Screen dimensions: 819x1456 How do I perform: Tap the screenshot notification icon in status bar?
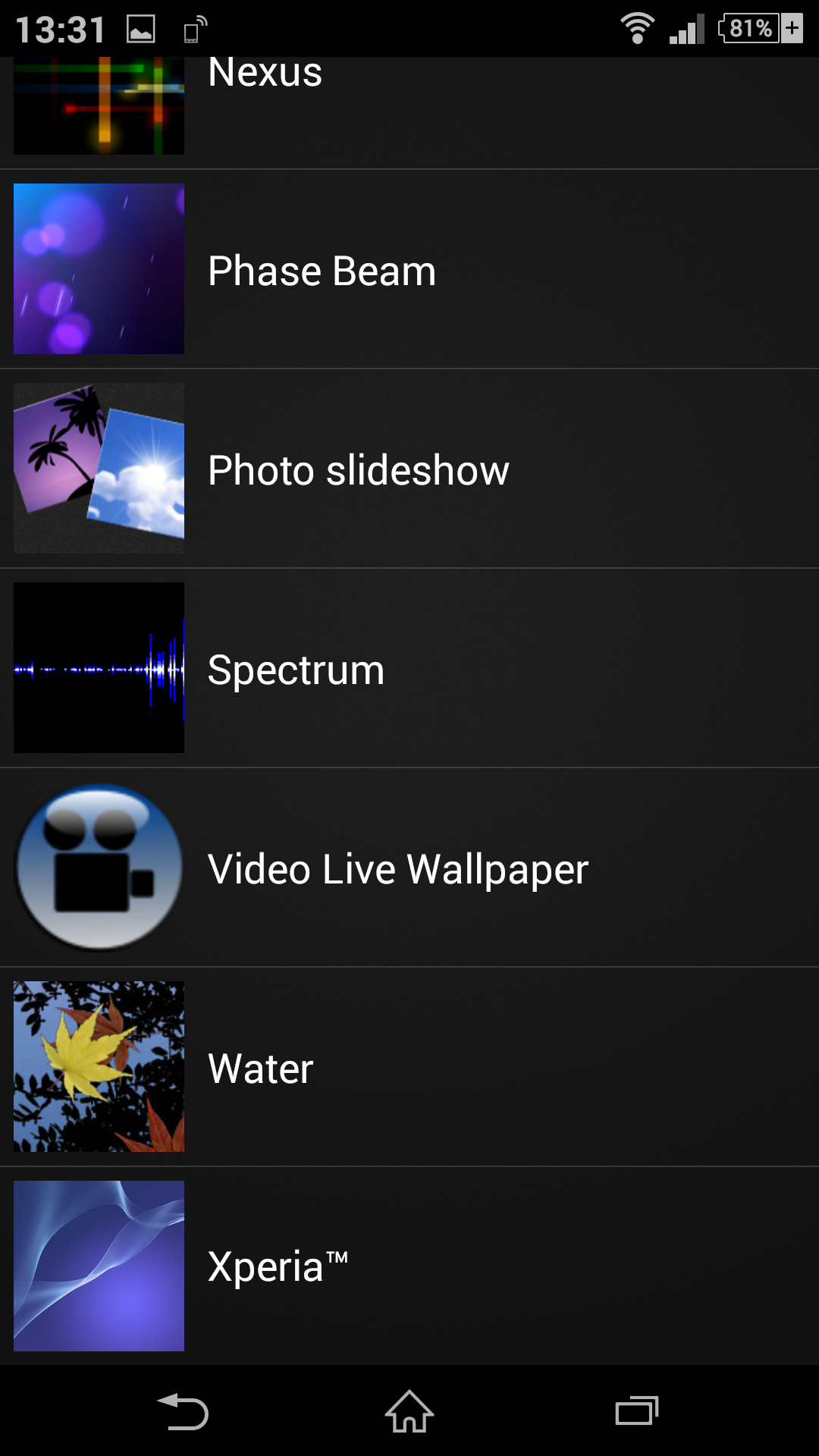140,28
